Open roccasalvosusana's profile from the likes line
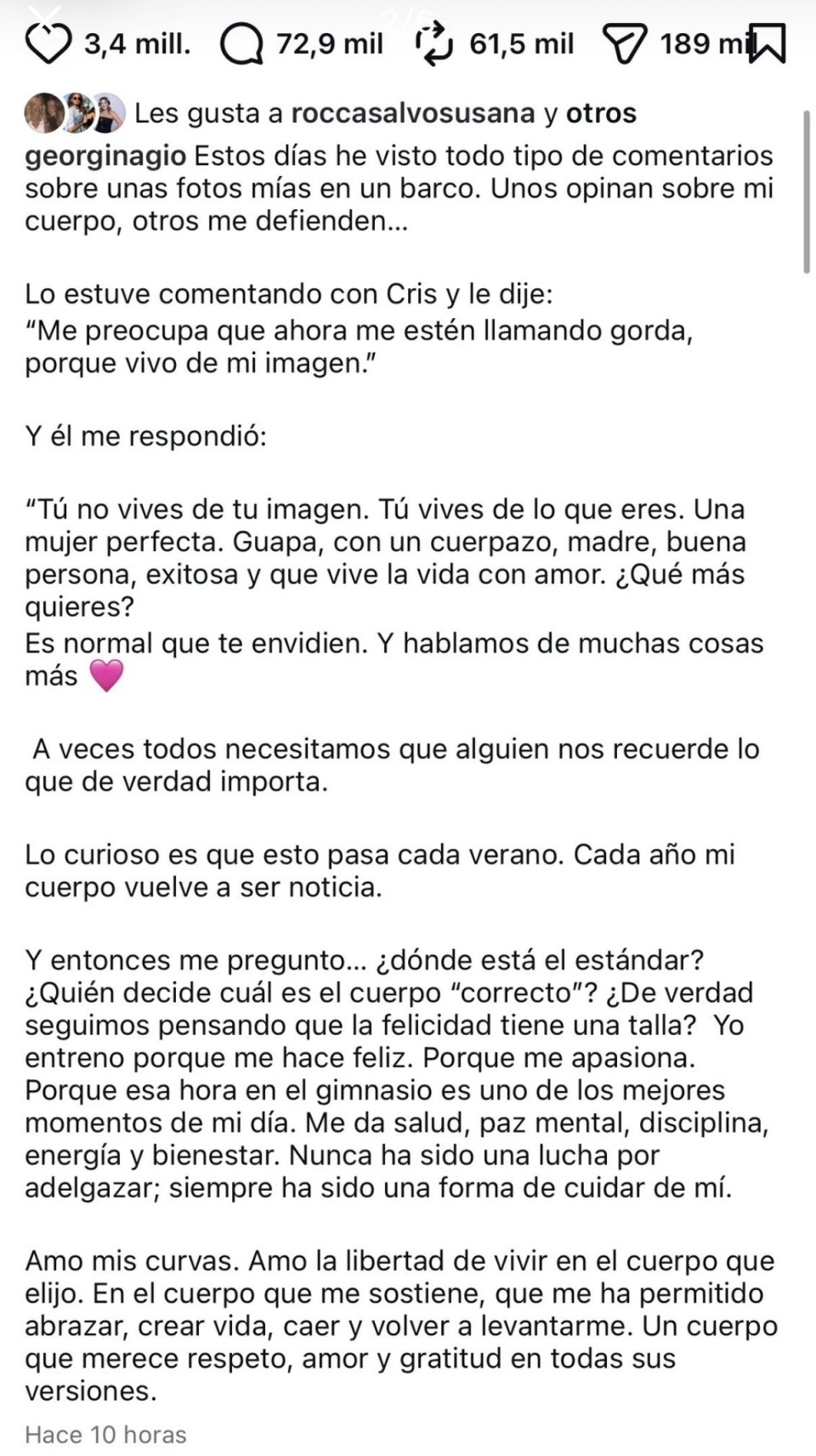The width and height of the screenshot is (816, 1456). pos(413,113)
